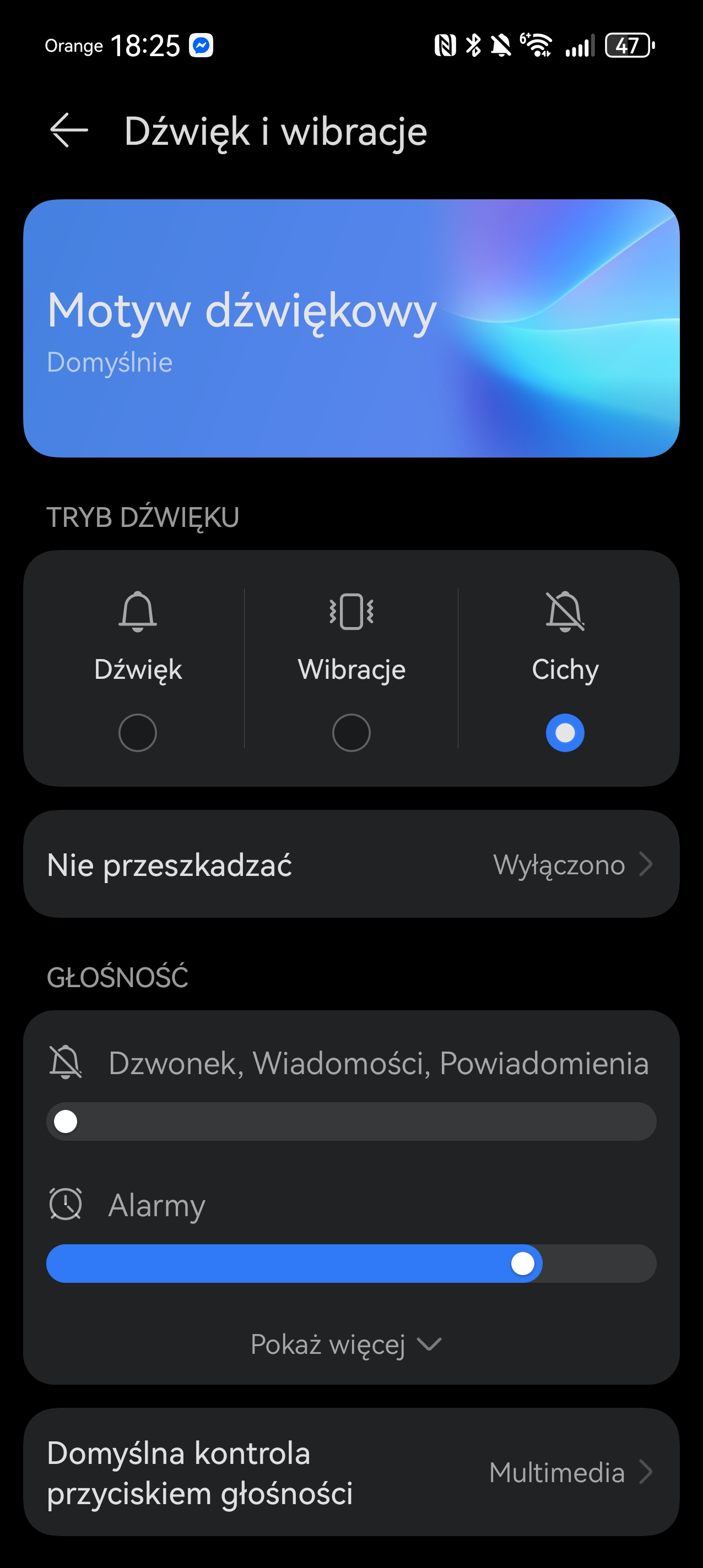Screen dimensions: 703x1568
Task: Open Domyślna kontrola przyciskiem głośności
Action: pyautogui.click(x=351, y=1472)
